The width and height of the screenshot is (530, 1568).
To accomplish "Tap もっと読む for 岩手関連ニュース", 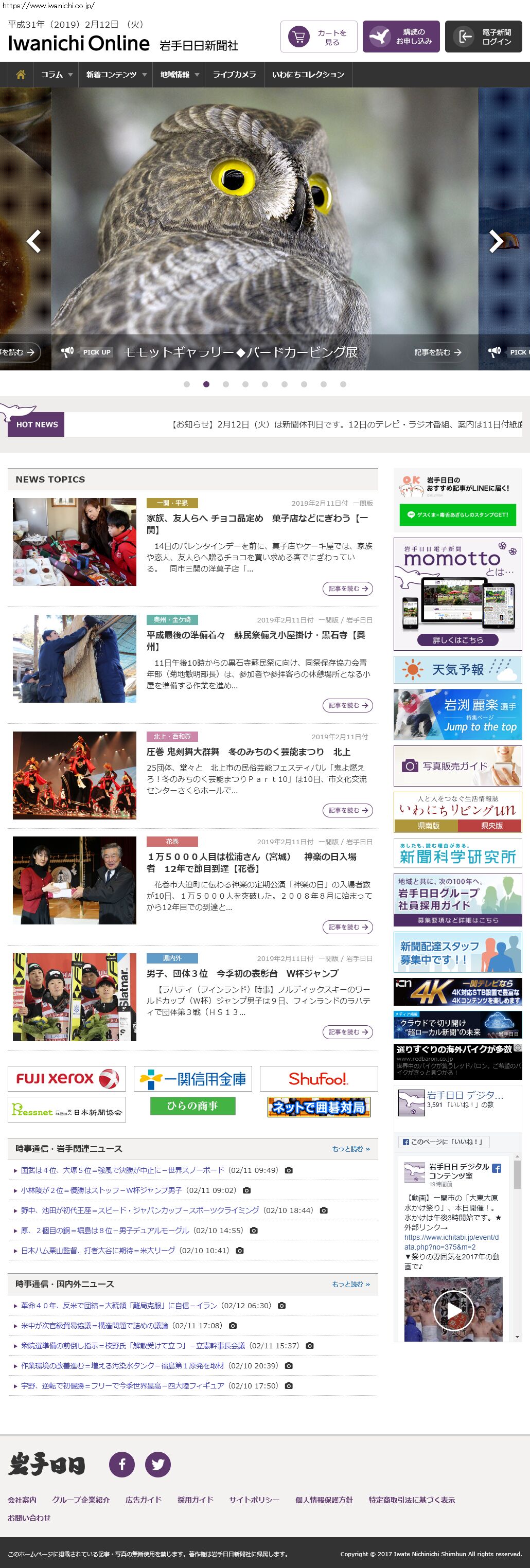I will (350, 1149).
